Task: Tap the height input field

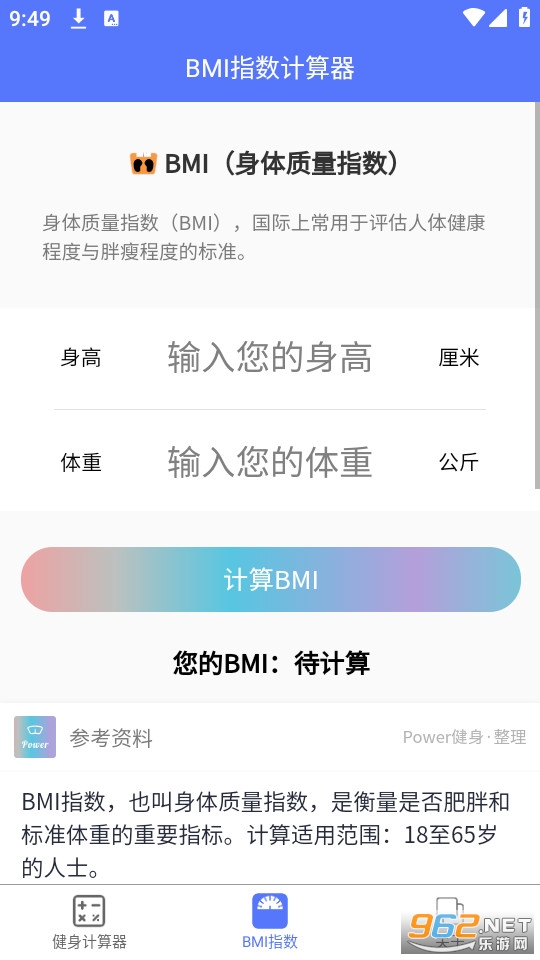Action: (x=270, y=358)
